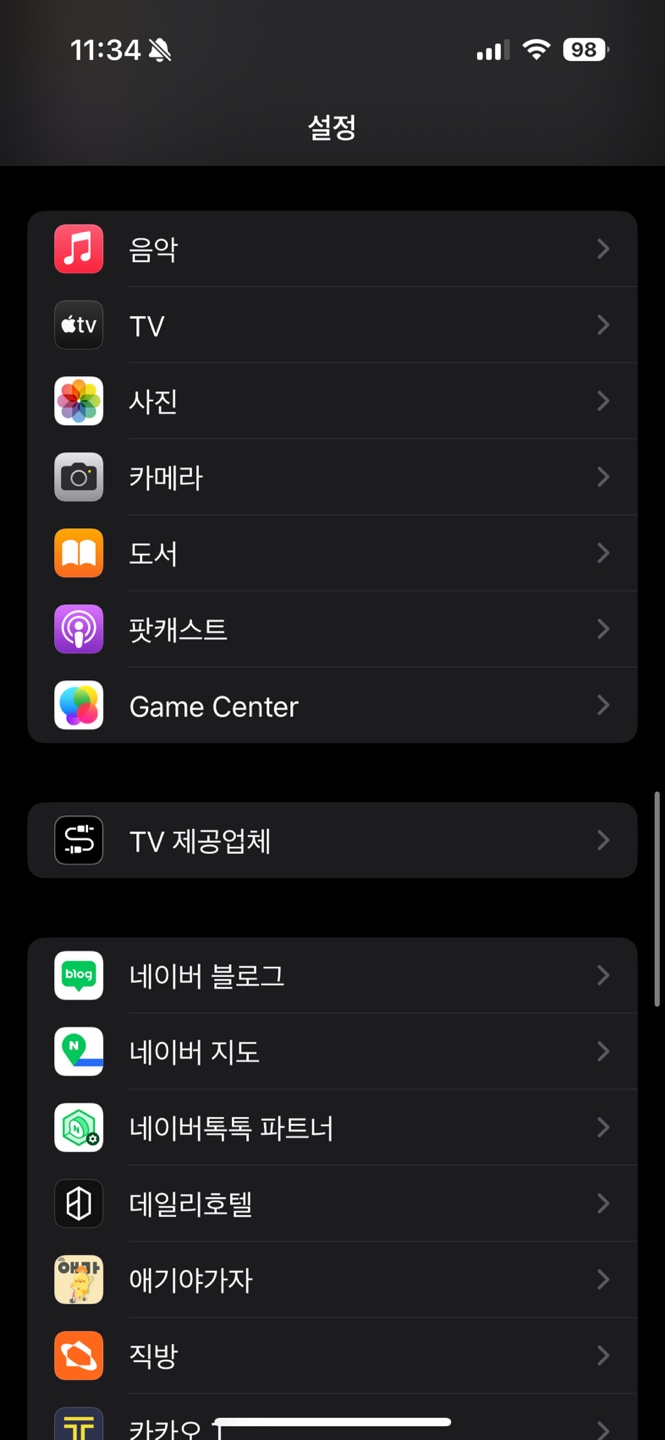Select the 네이버 지도 row
This screenshot has height=1440, width=665.
click(x=332, y=1052)
